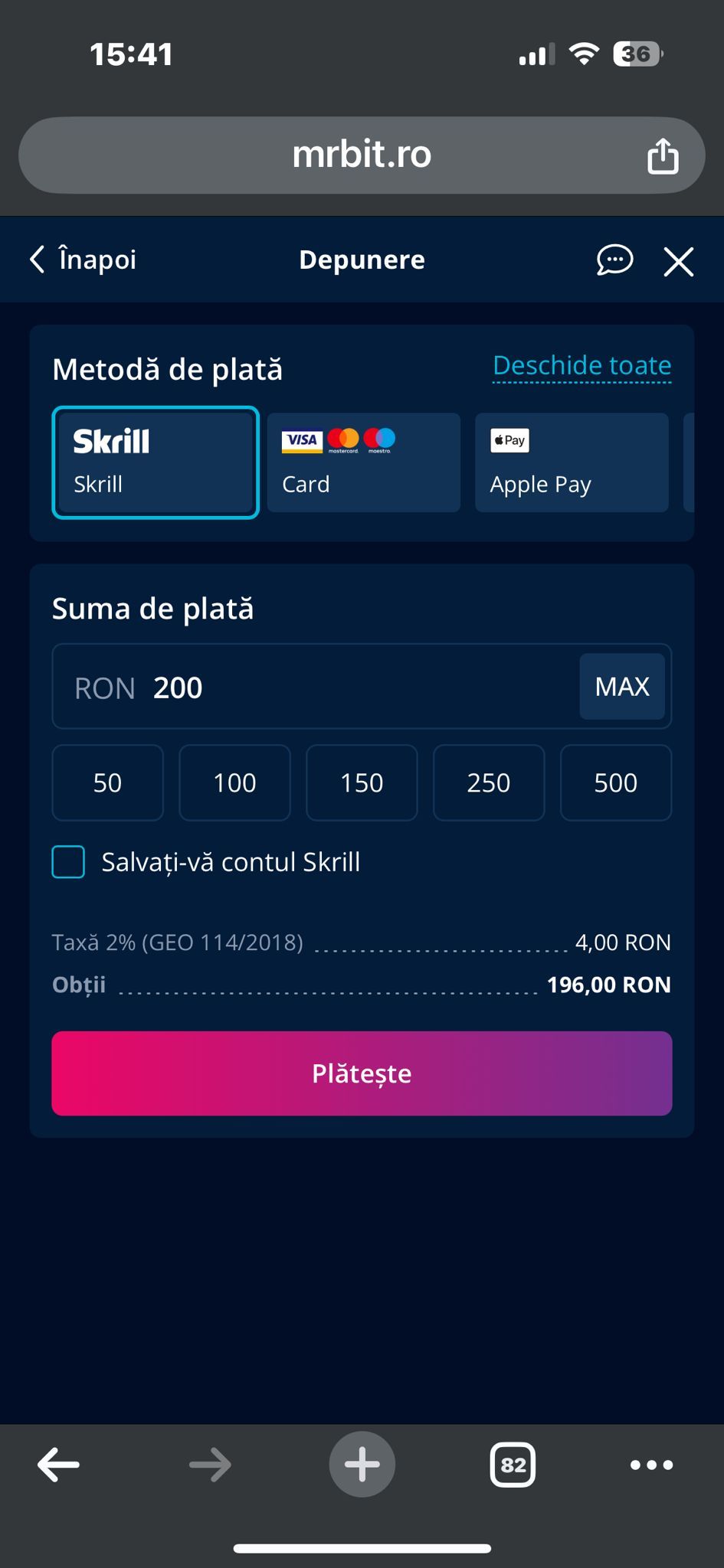The image size is (724, 1568).
Task: Check Salvați-vă contul Skrill box
Action: [68, 862]
